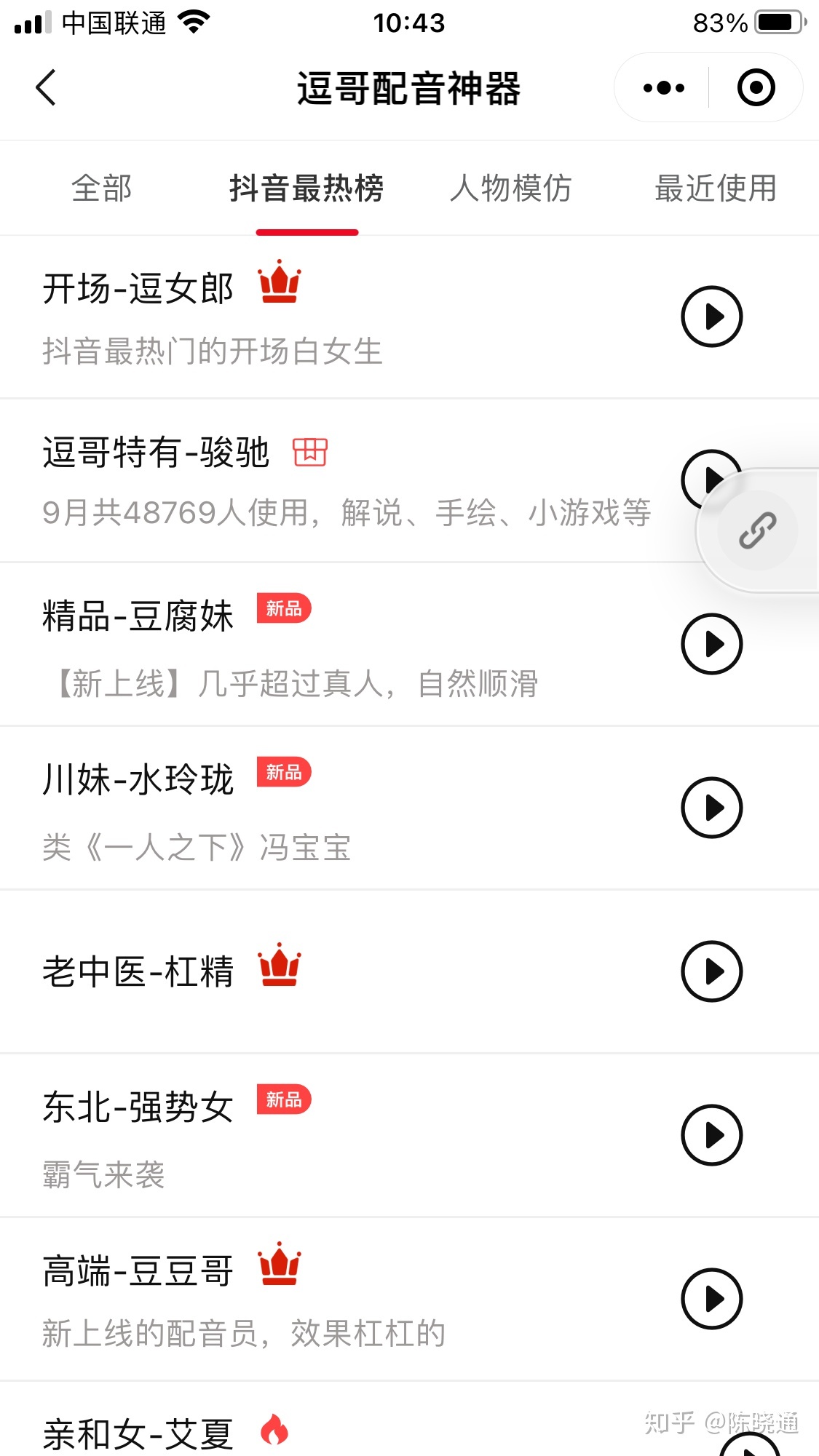Play the 精品-豆腐妹 voice preview
Image resolution: width=819 pixels, height=1456 pixels.
pyautogui.click(x=711, y=644)
